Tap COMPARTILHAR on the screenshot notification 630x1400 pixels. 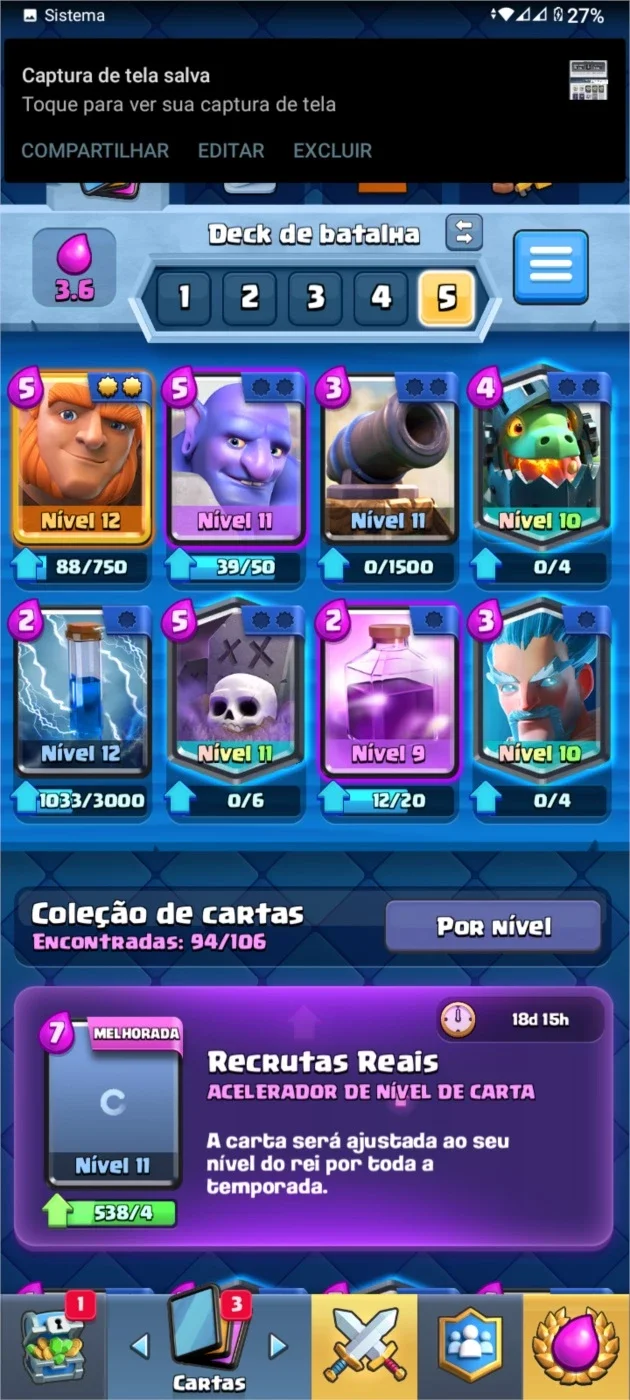point(95,150)
